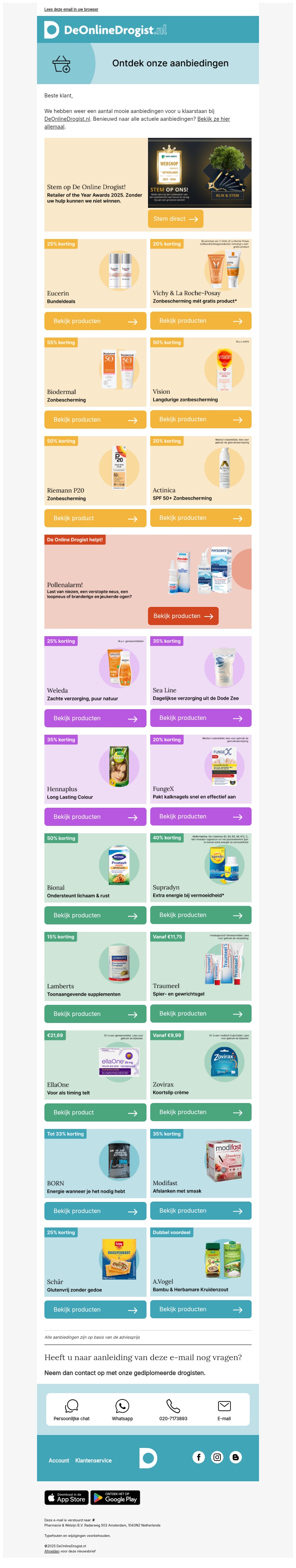View Biodermal Zonbescherming products
This screenshot has height=1568, width=296.
click(95, 420)
